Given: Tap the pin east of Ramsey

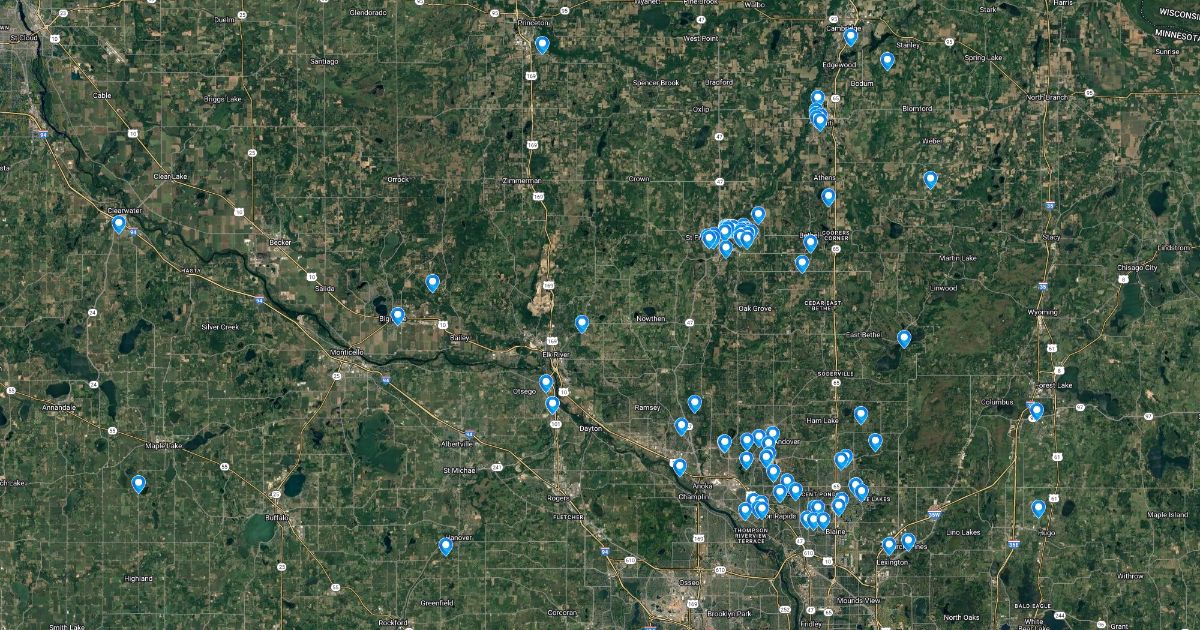Looking at the screenshot, I should tap(695, 403).
